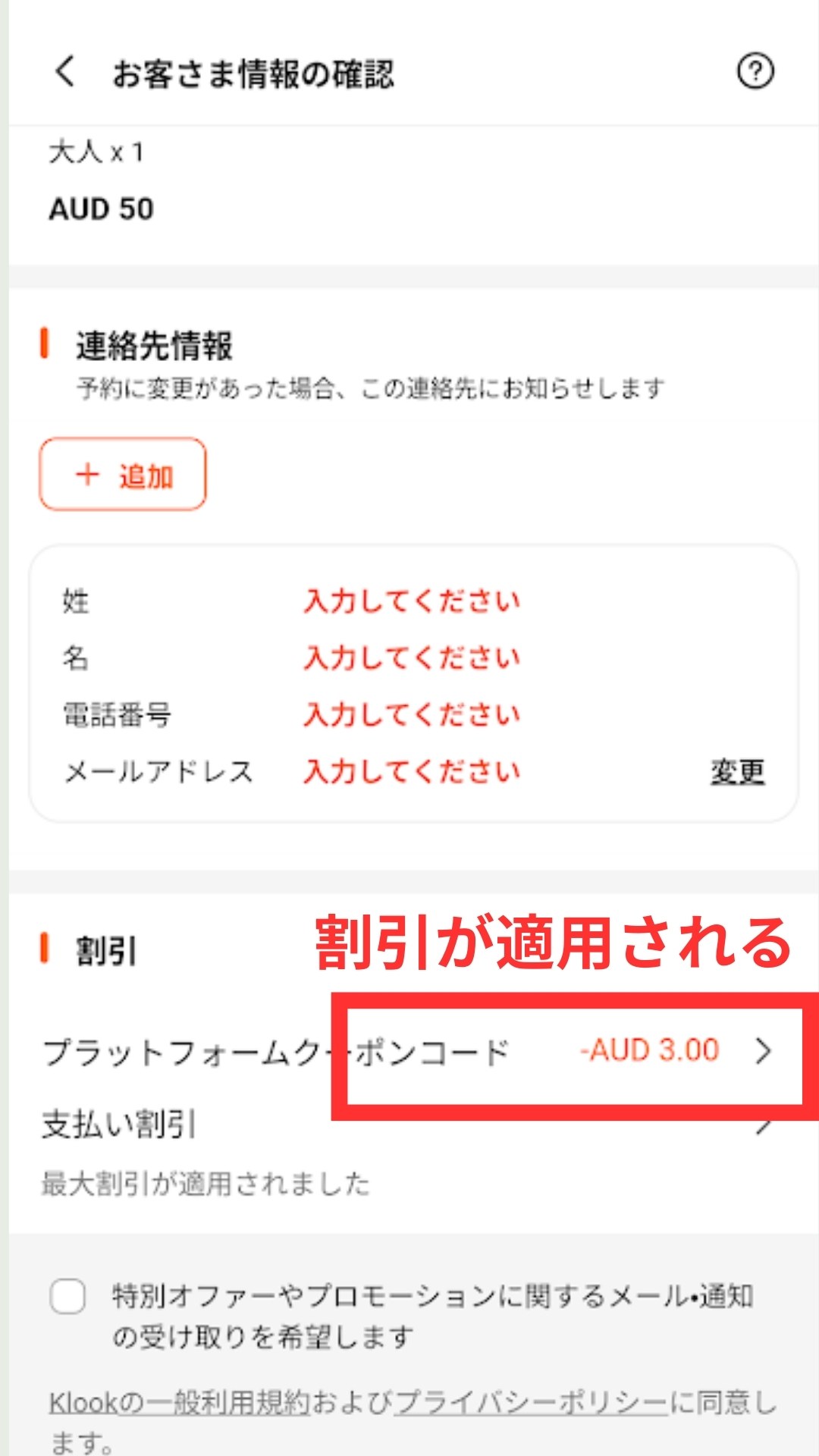
Task: Check the promotional email opt-in checkbox
Action: tap(67, 1296)
